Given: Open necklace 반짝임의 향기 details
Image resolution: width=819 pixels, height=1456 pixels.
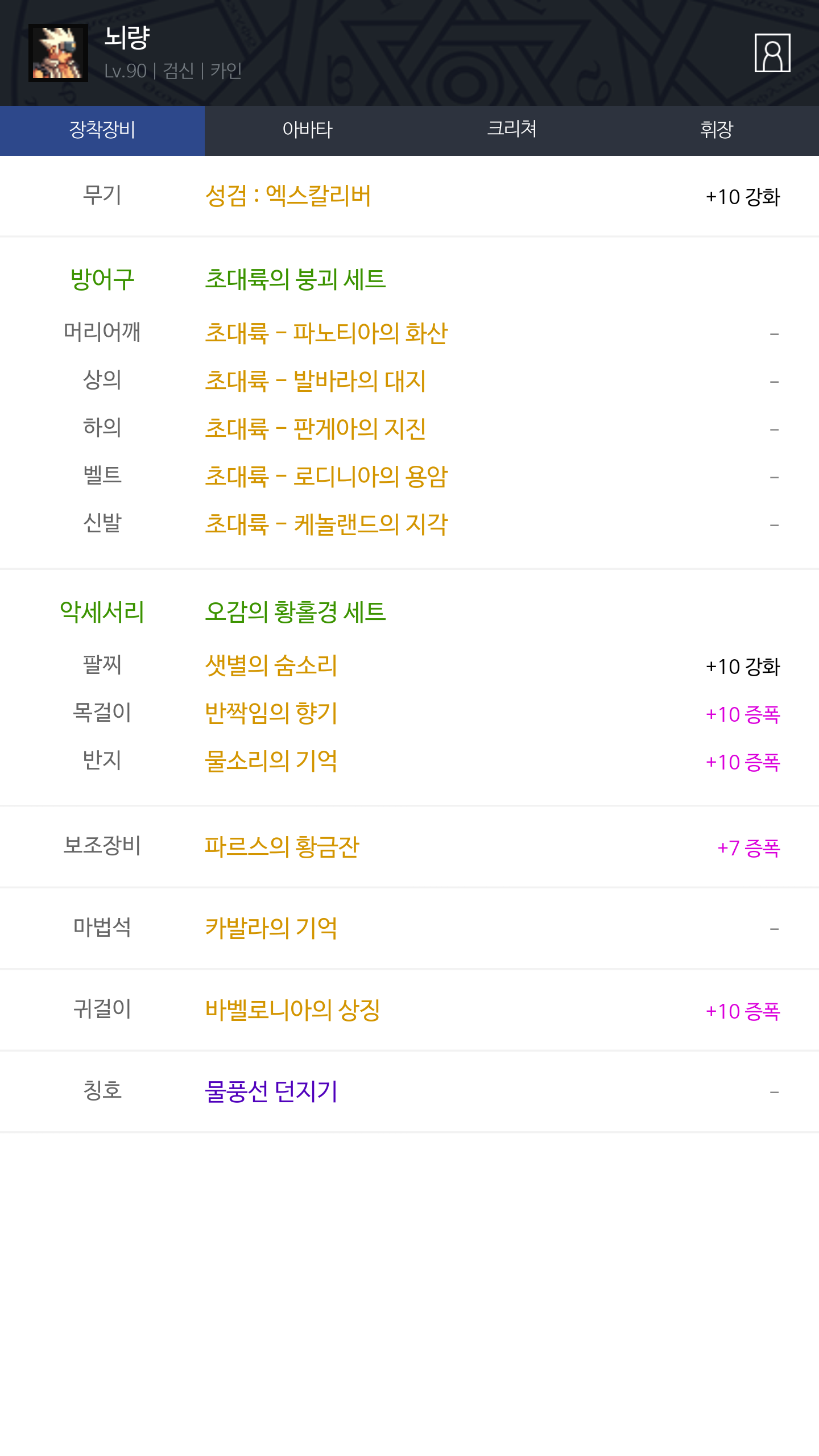Looking at the screenshot, I should point(271,713).
